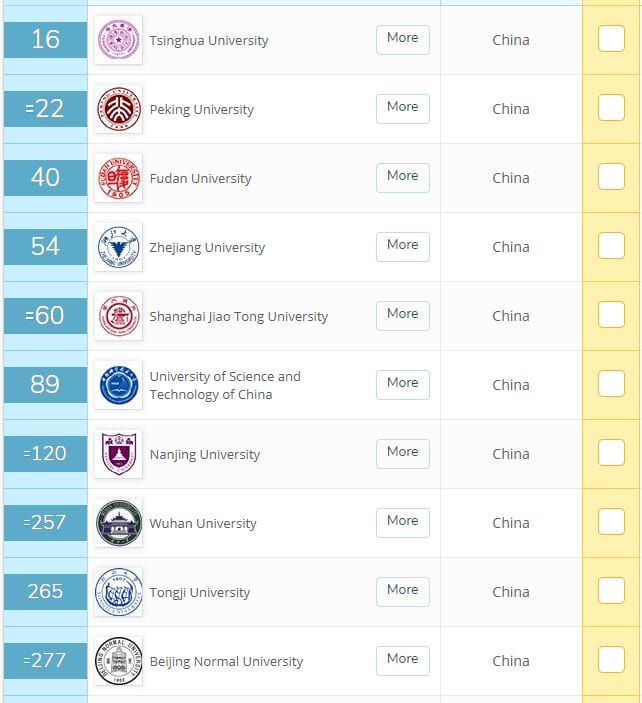View More for Nanjing University
Image resolution: width=642 pixels, height=703 pixels.
tap(403, 454)
